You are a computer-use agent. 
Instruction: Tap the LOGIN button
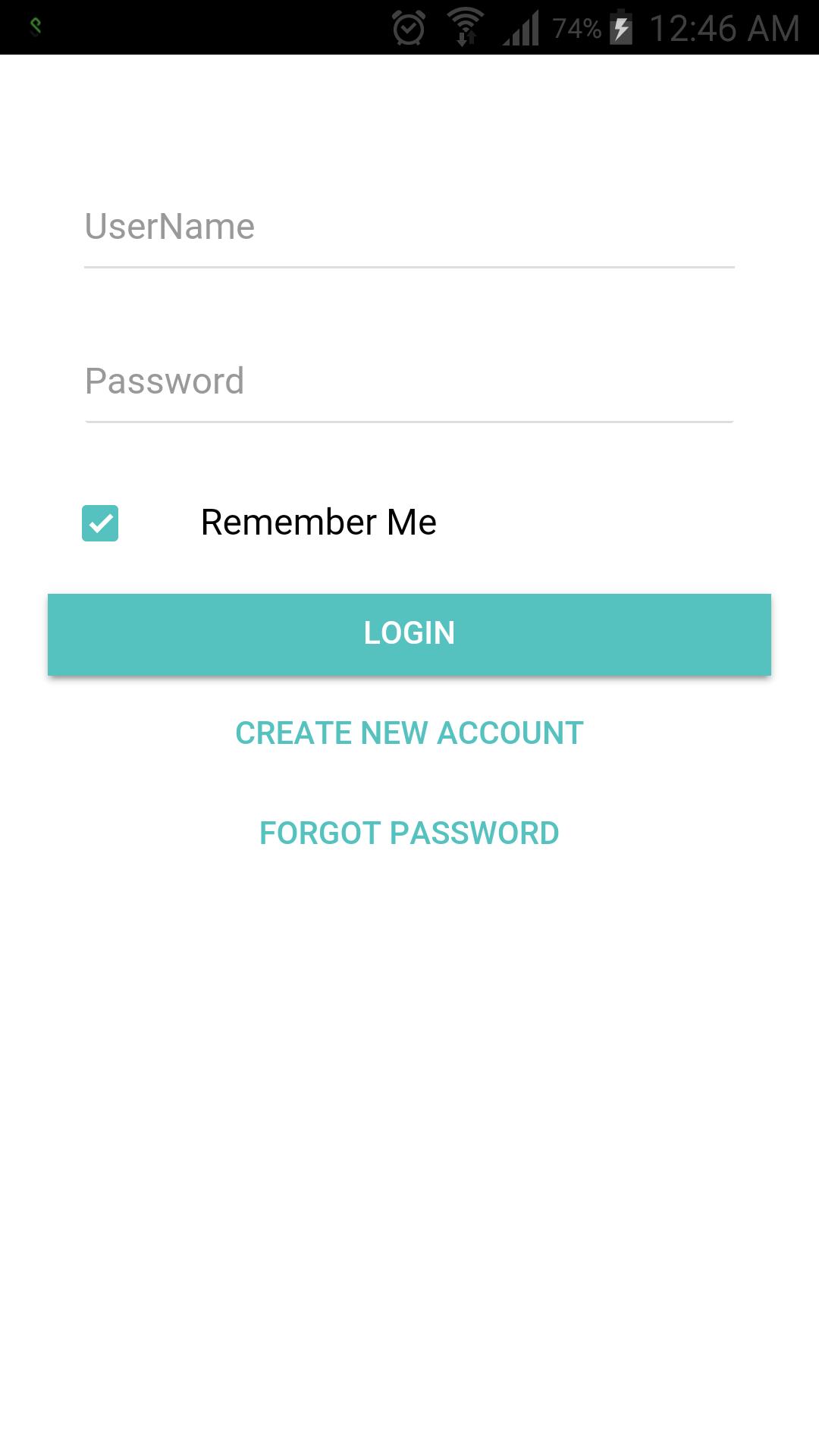(409, 634)
